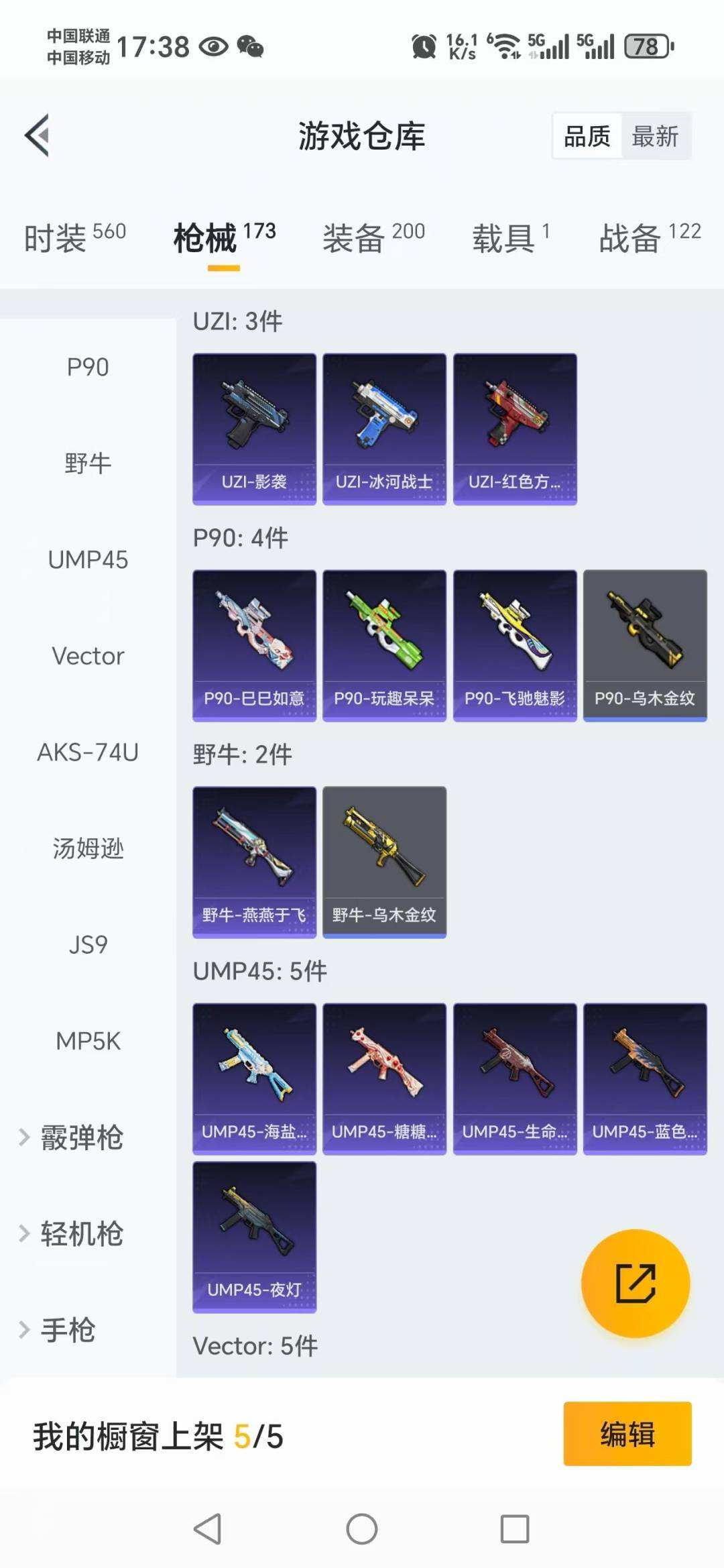
Task: Tap the 编辑 button
Action: click(627, 1434)
